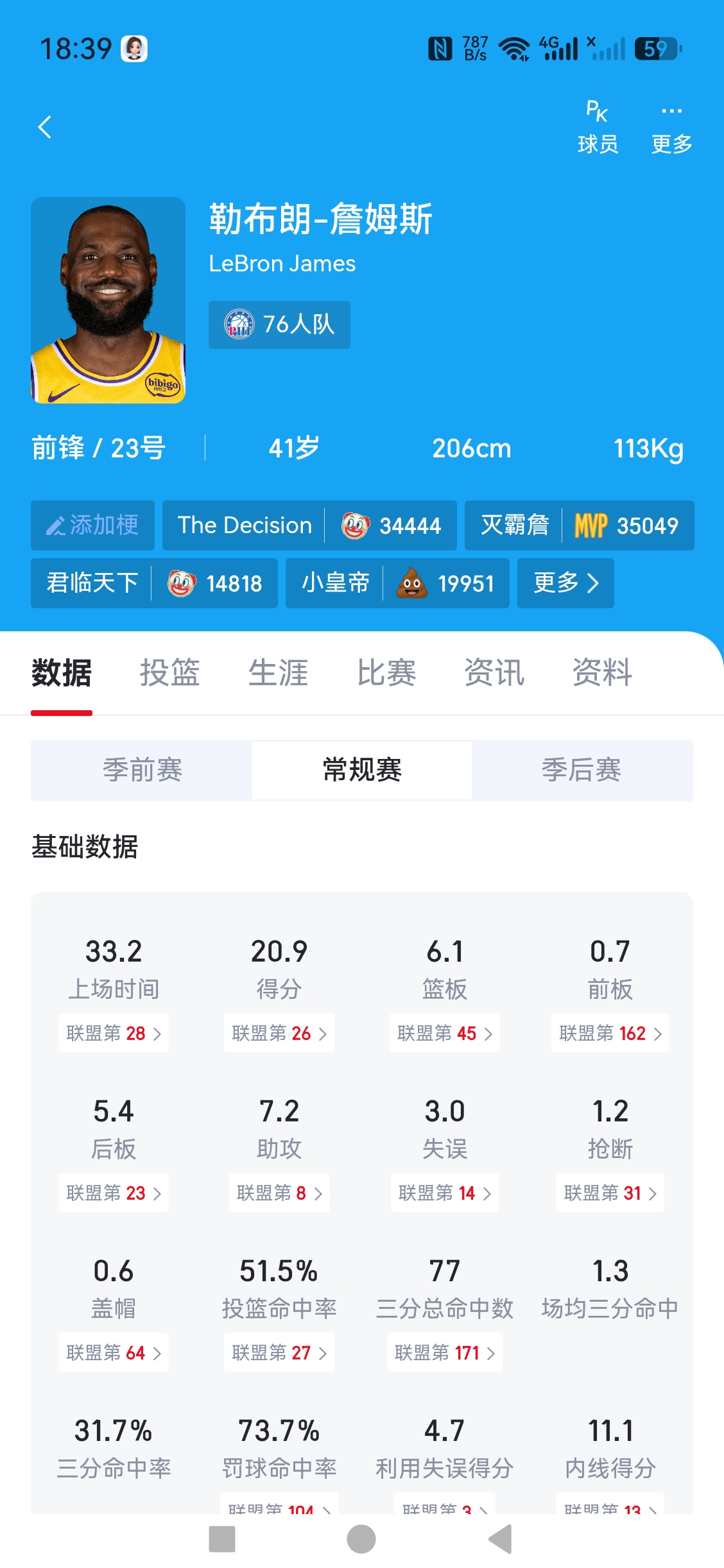This screenshot has height=1568, width=724.
Task: Switch to the 生涯 tab
Action: tap(279, 673)
